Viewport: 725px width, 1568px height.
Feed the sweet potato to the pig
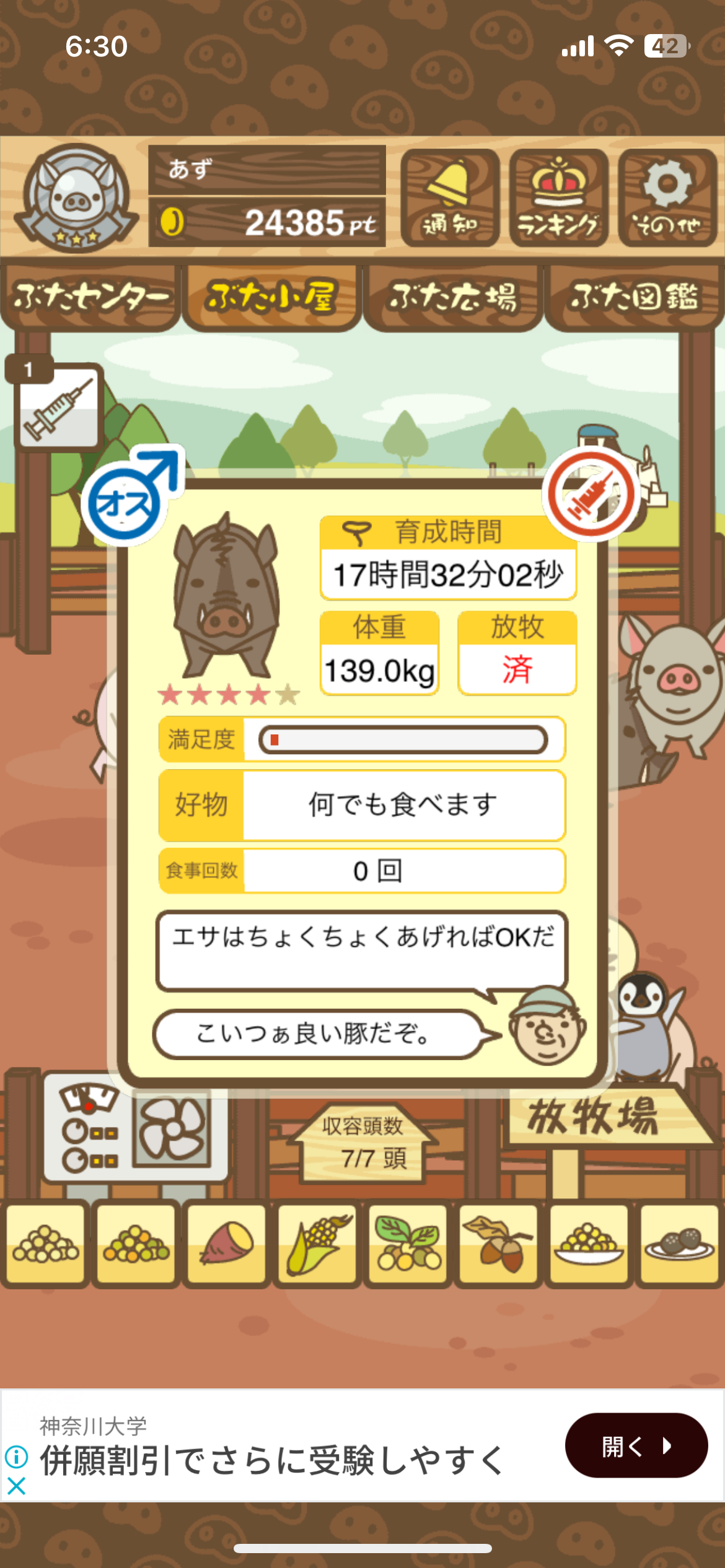pos(227,1244)
